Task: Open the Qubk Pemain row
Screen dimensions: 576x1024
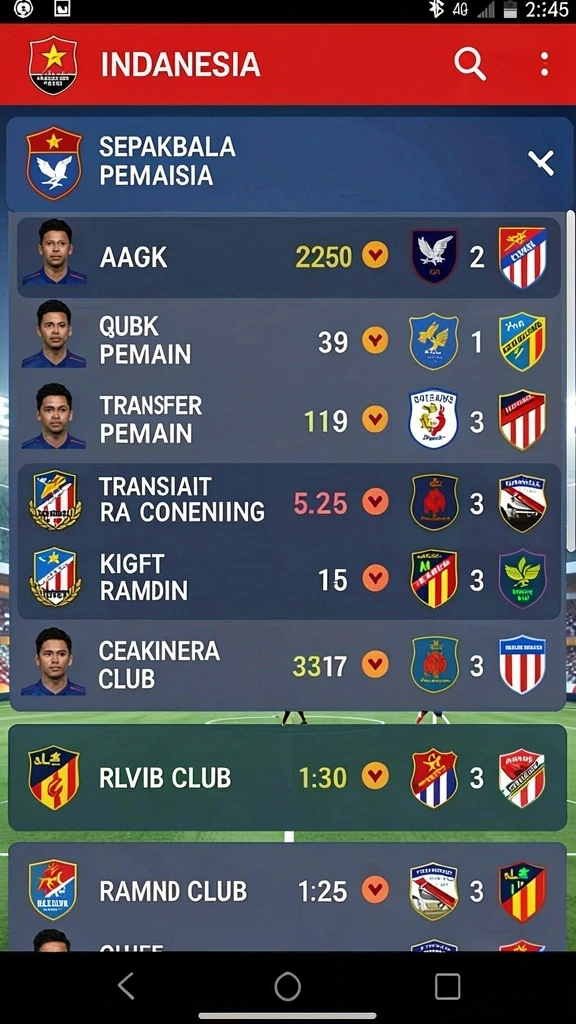Action: 288,341
